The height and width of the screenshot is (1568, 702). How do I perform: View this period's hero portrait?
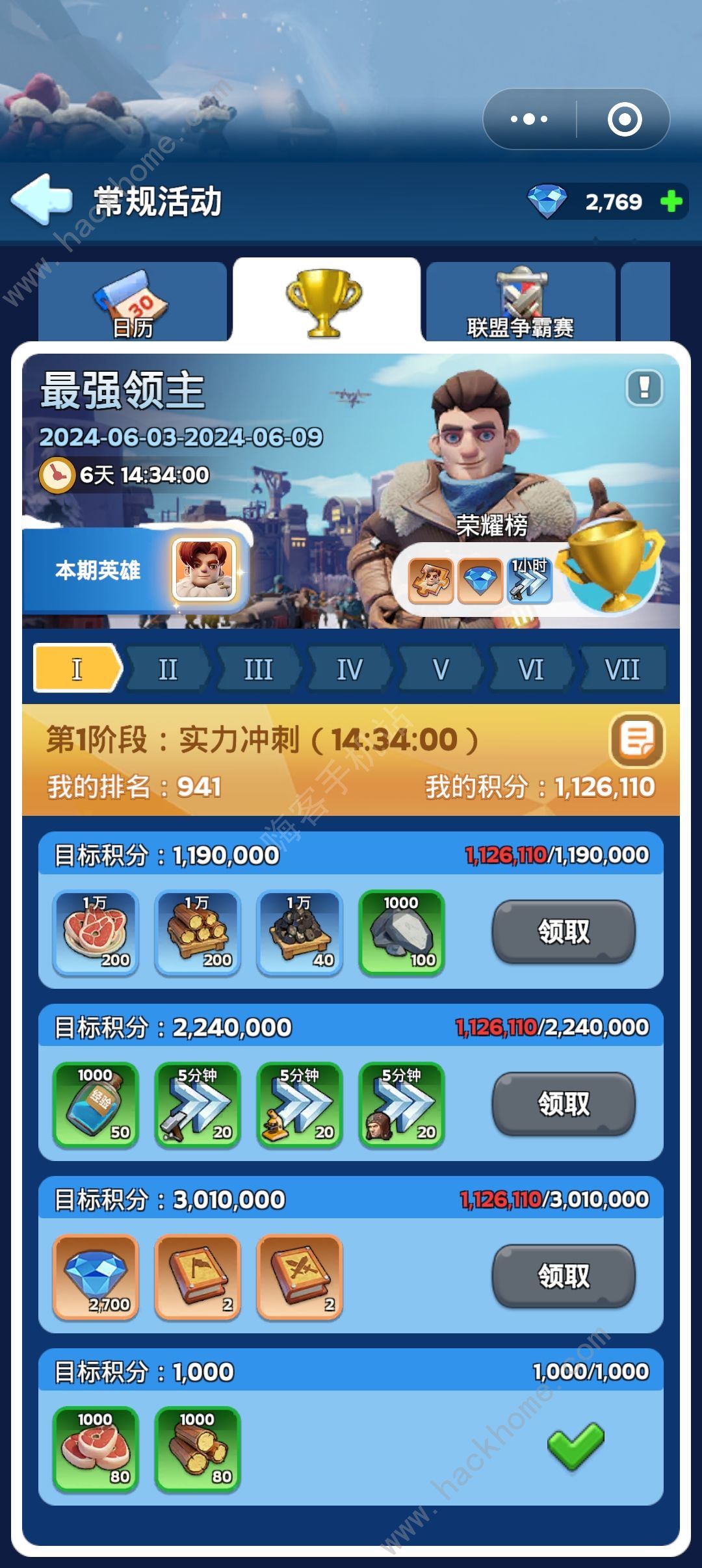click(203, 570)
